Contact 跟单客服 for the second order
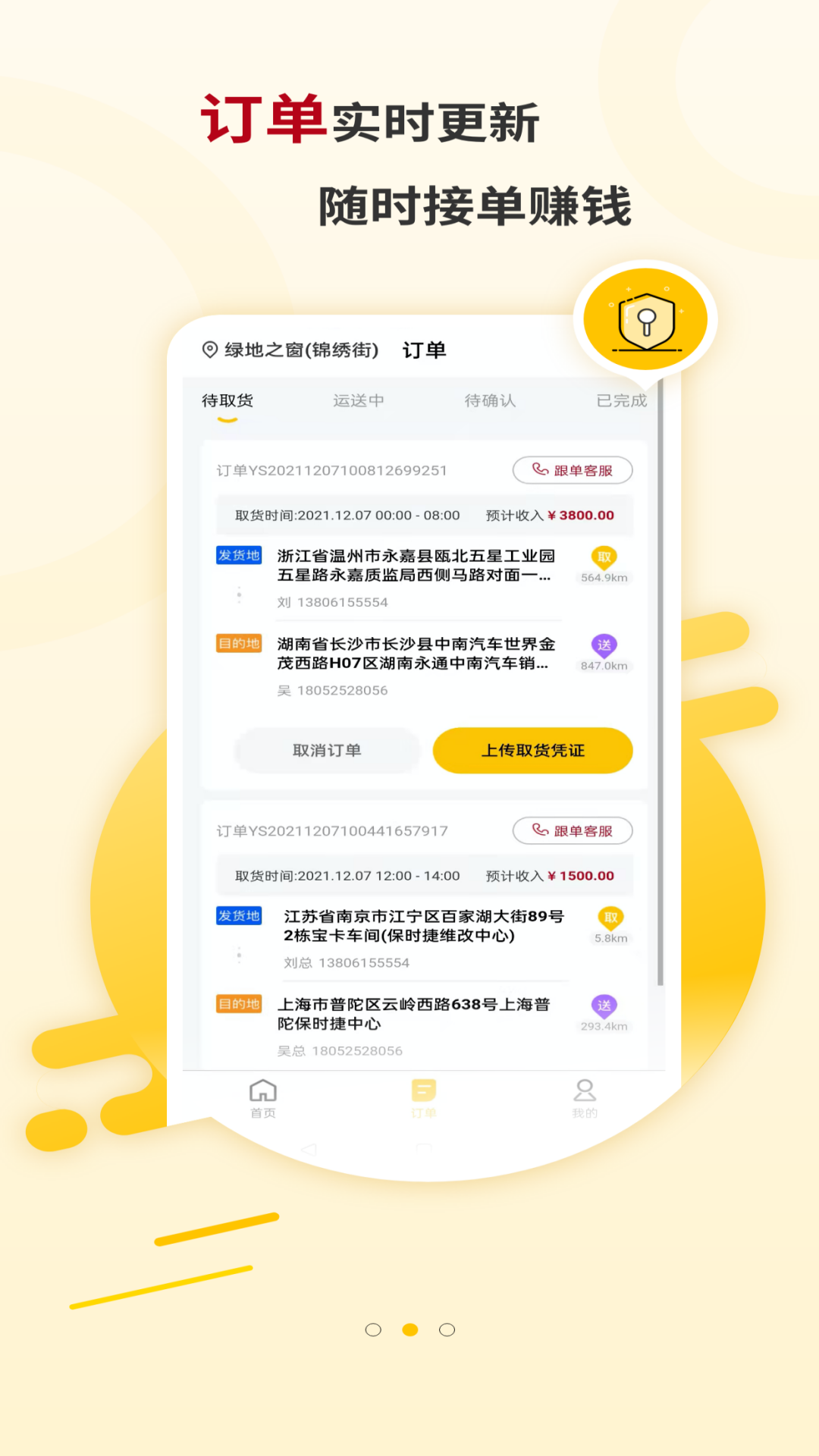The image size is (819, 1456). click(x=573, y=830)
